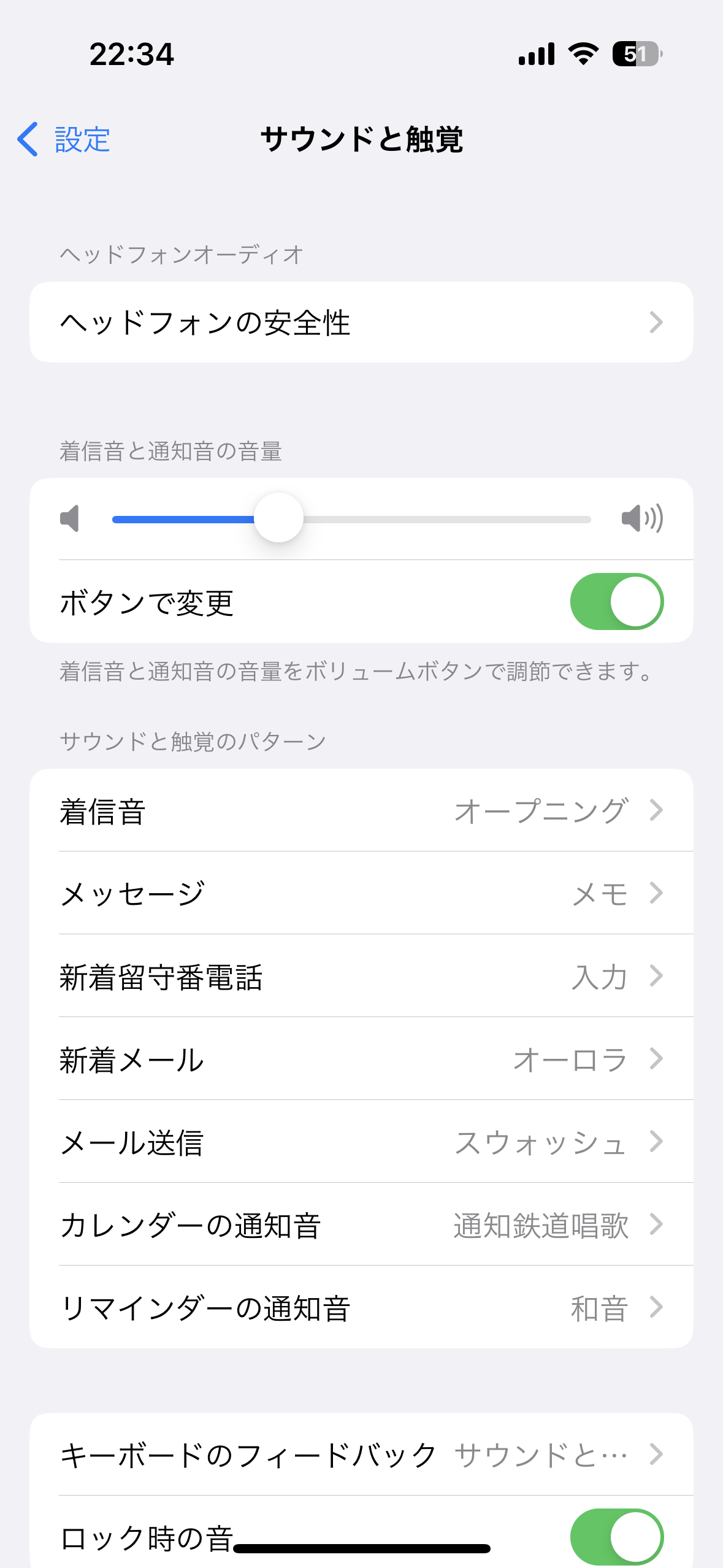Open リマインダーの通知音 settings
This screenshot has height=1568, width=723.
click(x=361, y=1307)
